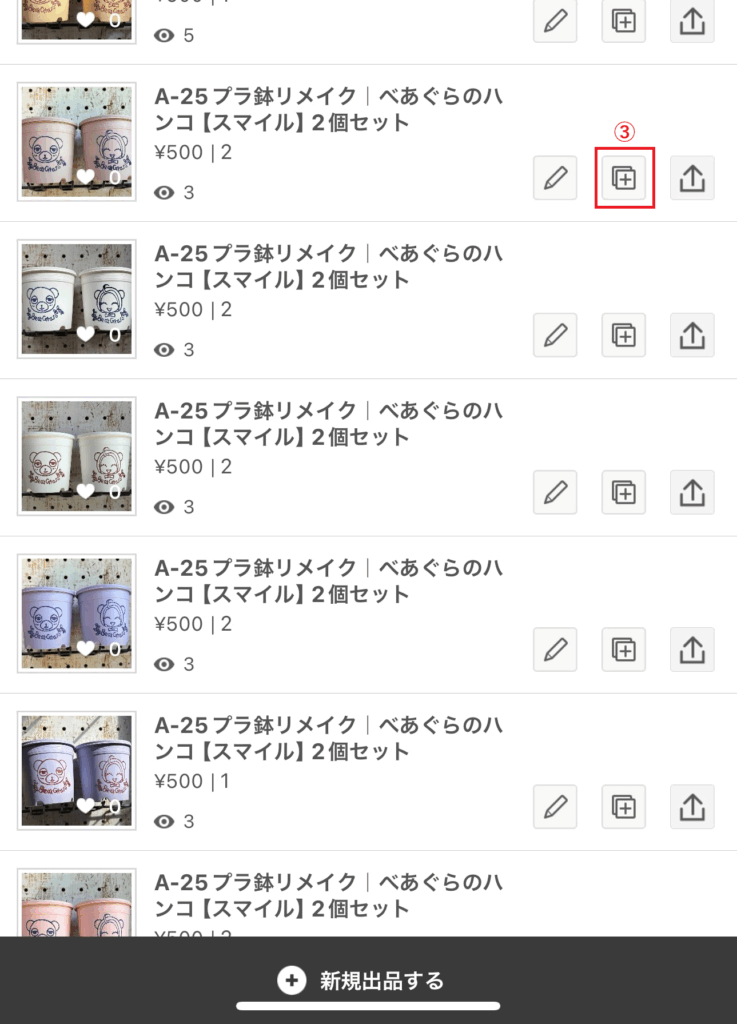This screenshot has height=1024, width=737.
Task: Open the listing thumbnail priced ¥500 | 1
Action: pos(77,770)
